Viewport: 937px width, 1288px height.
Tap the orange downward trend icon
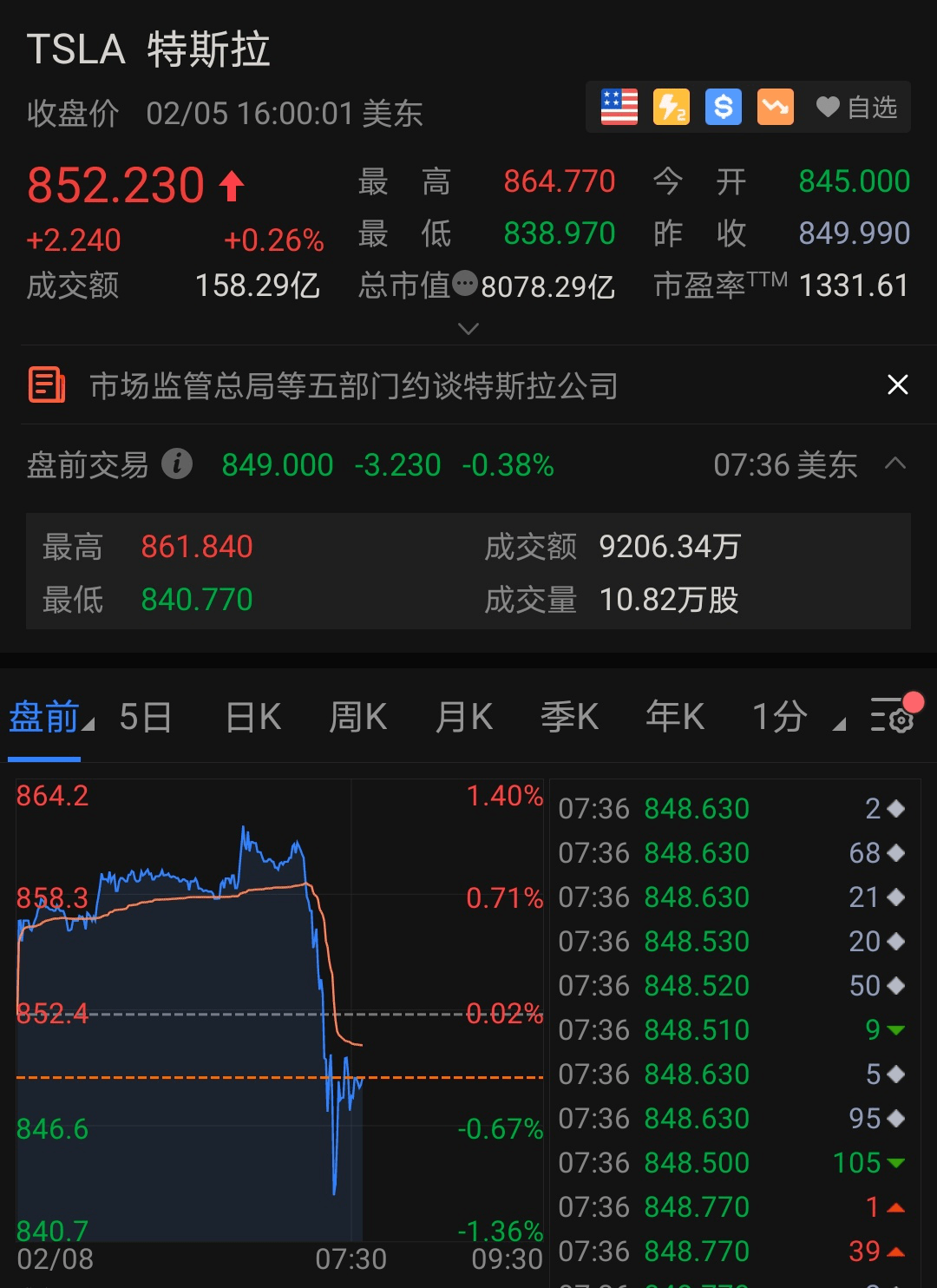[776, 108]
